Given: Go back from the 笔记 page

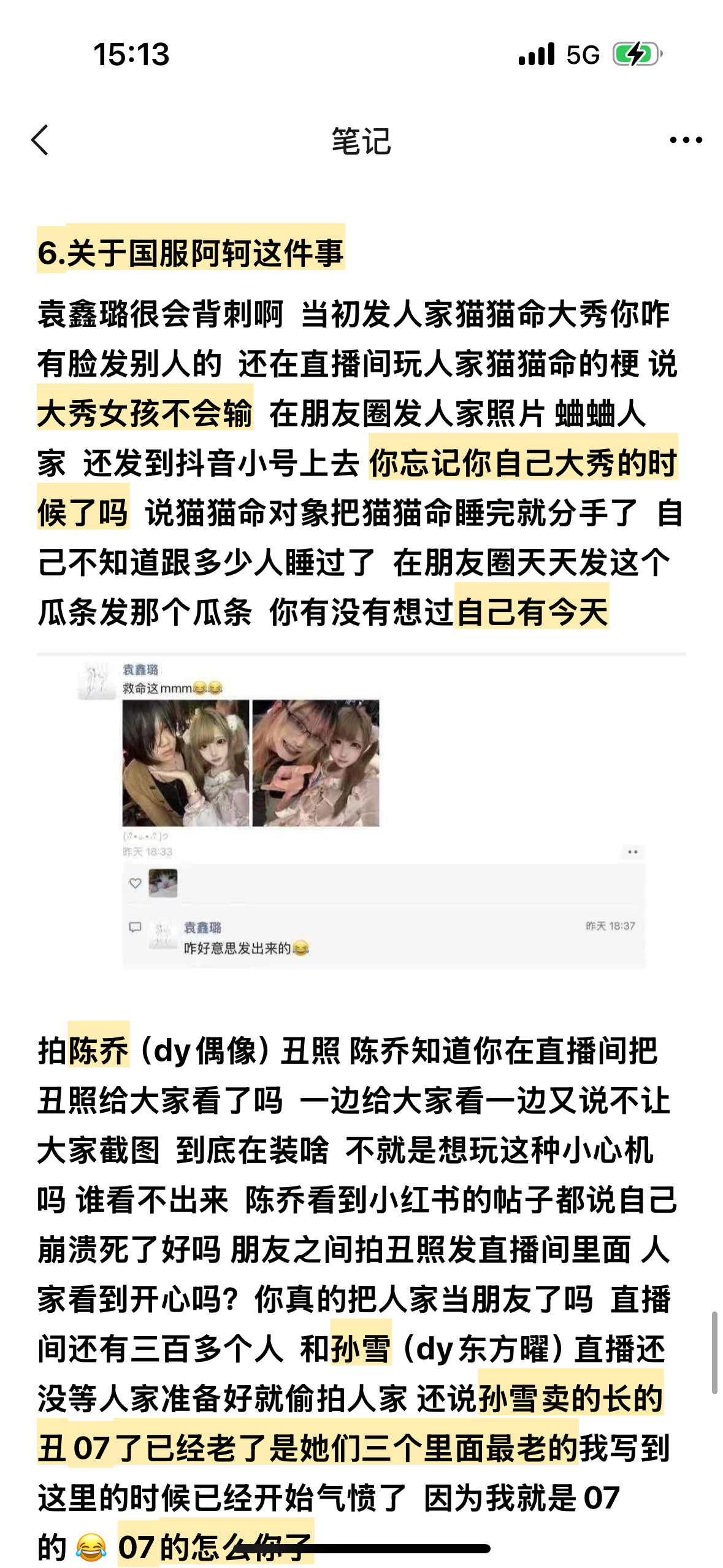Looking at the screenshot, I should (x=40, y=140).
